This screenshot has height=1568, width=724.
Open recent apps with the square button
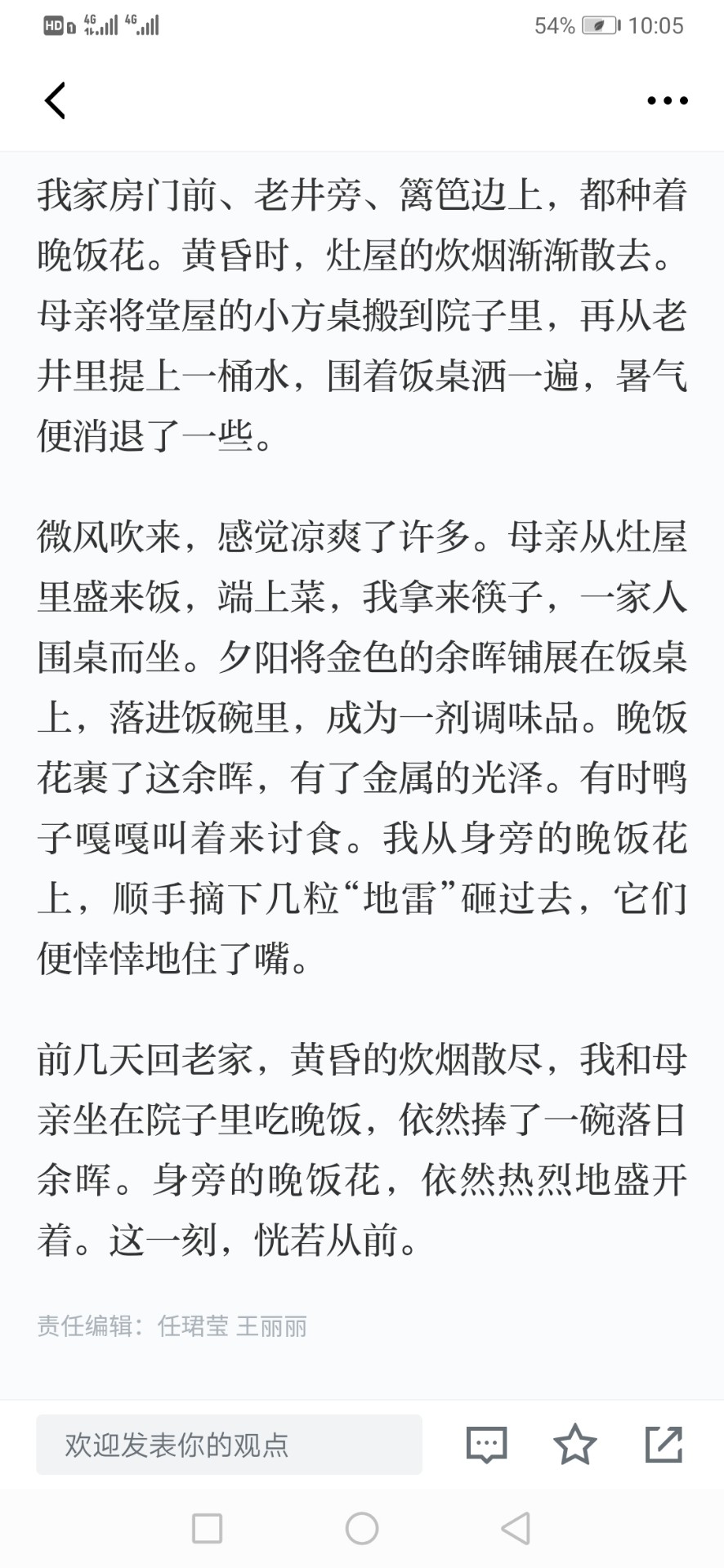click(207, 1528)
